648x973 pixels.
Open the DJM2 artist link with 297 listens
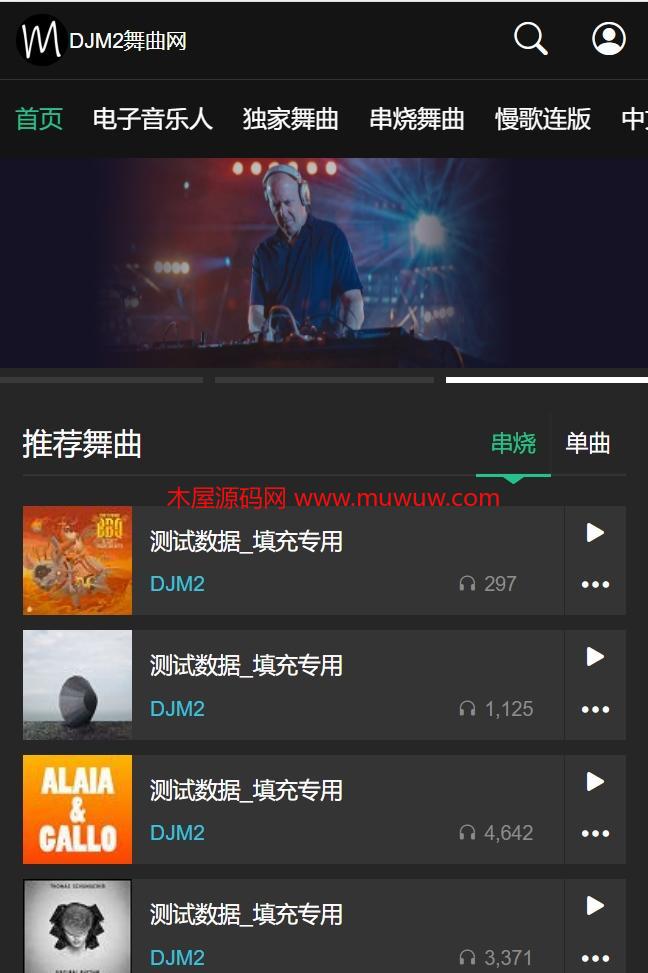[x=177, y=584]
